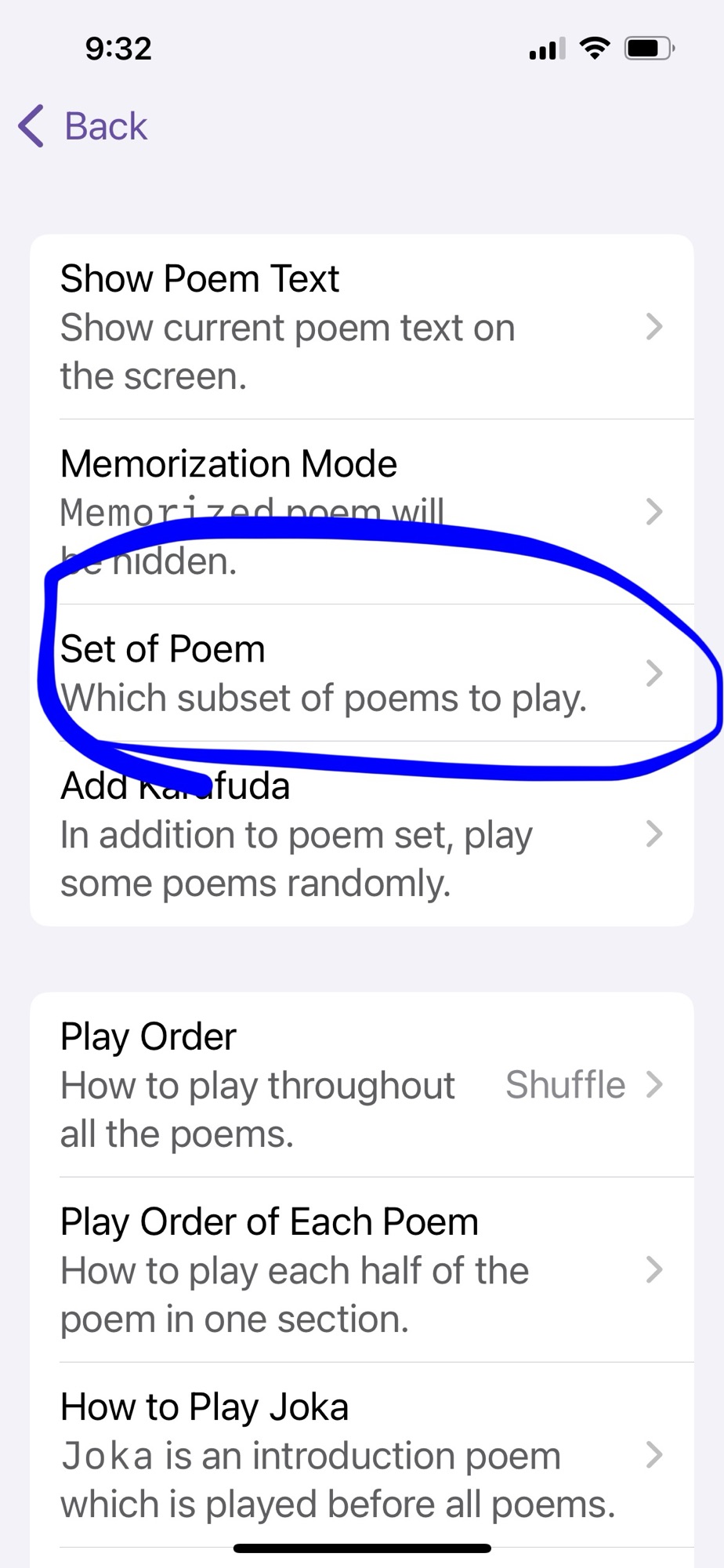This screenshot has height=1568, width=724.
Task: Open Play Order of Each Poem
Action: pyautogui.click(x=361, y=1269)
